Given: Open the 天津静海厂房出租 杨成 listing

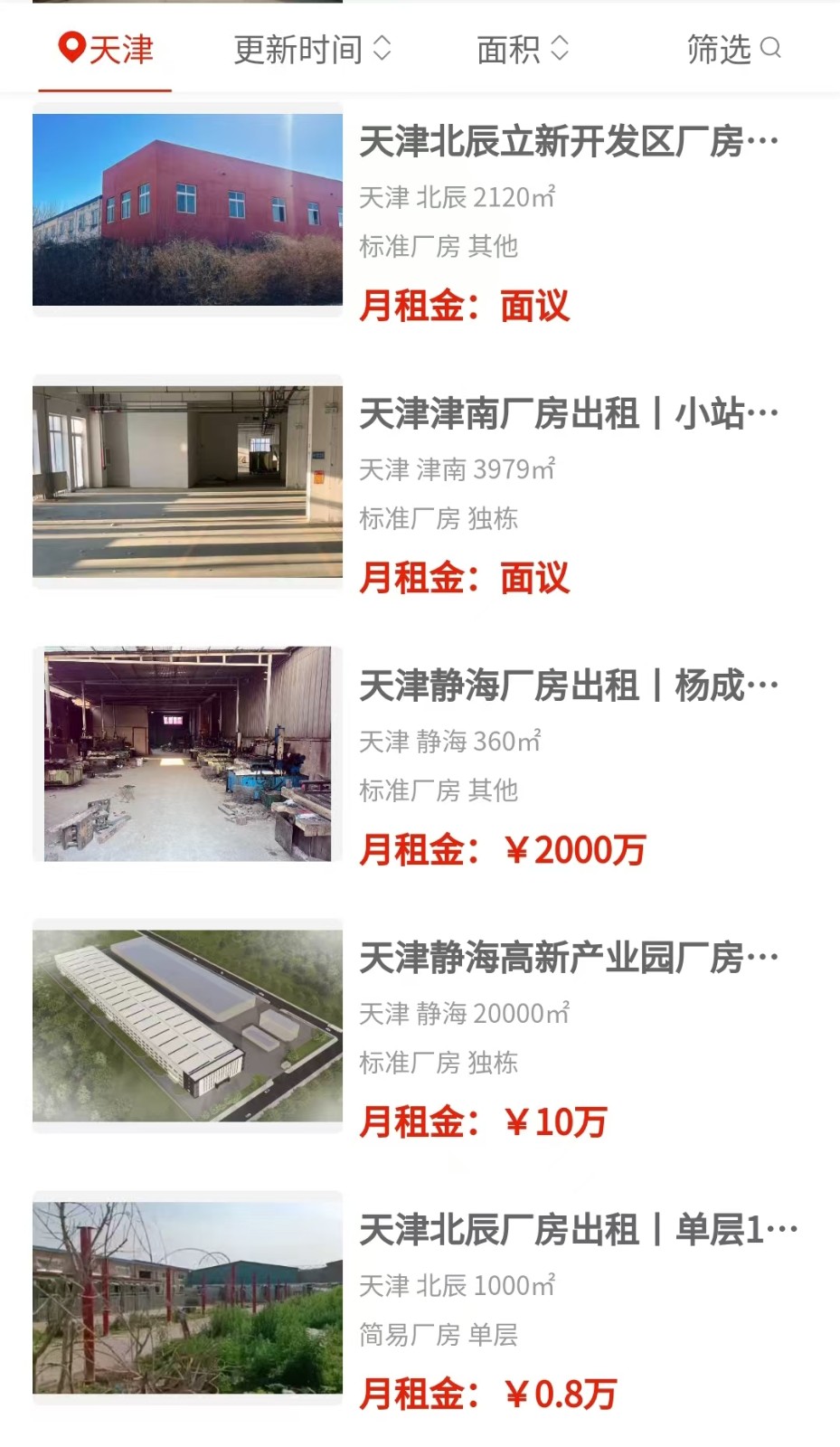Looking at the screenshot, I should (568, 686).
